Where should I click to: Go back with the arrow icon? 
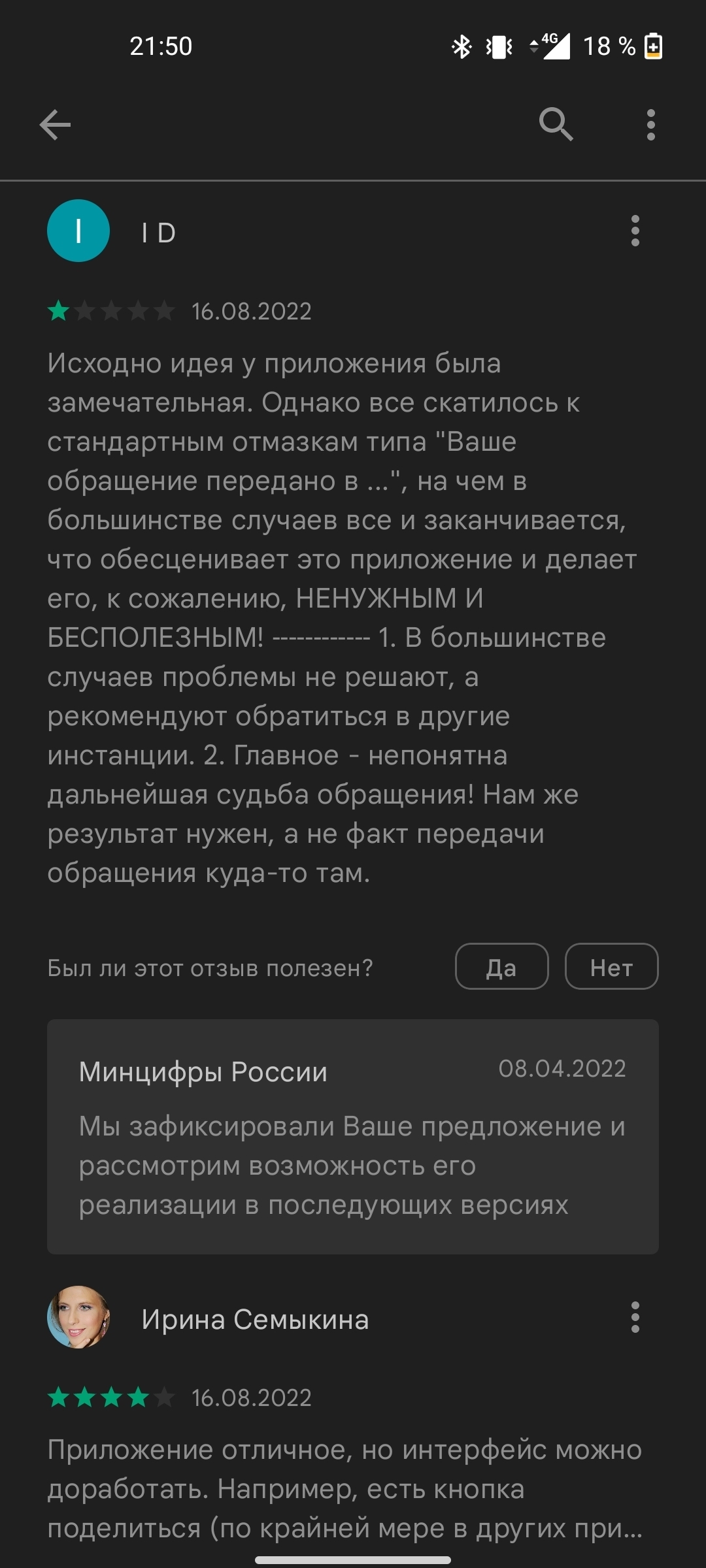(55, 125)
